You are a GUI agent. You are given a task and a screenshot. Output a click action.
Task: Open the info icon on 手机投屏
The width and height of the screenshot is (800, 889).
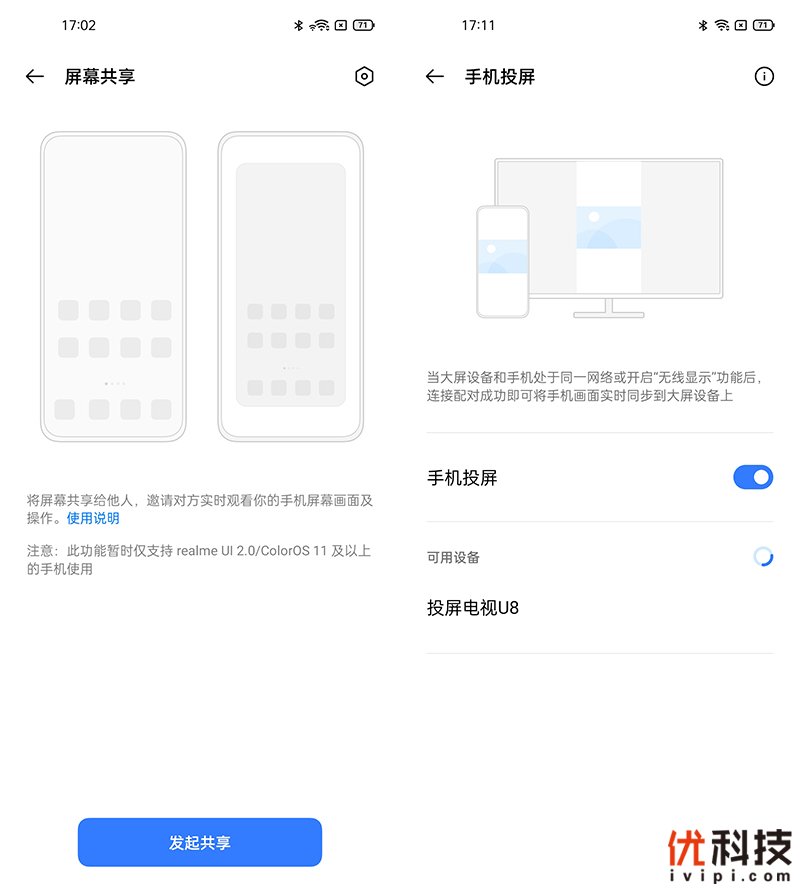click(764, 77)
